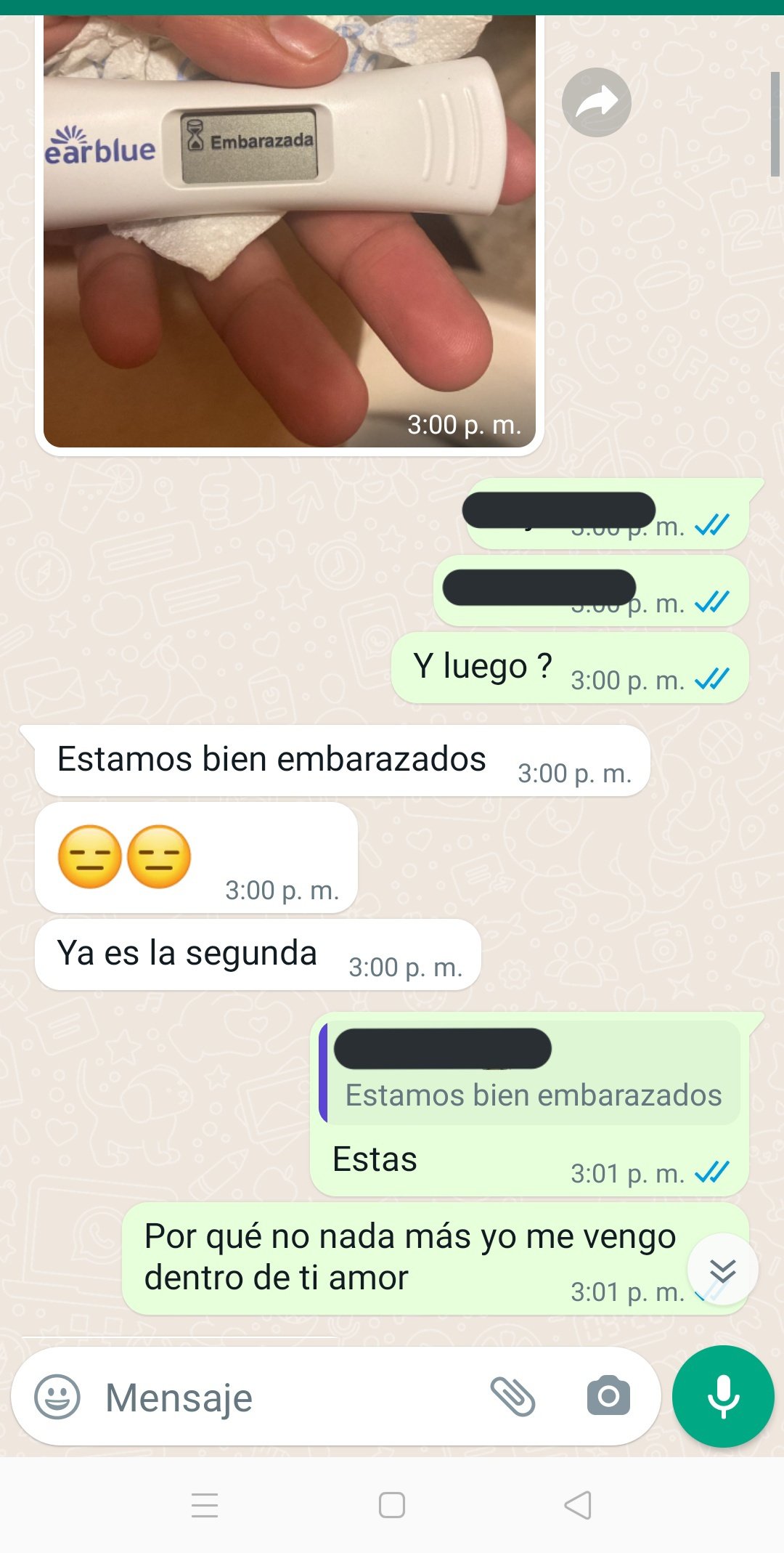Open the received photo message
This screenshot has height=1553, width=784.
coord(289,232)
